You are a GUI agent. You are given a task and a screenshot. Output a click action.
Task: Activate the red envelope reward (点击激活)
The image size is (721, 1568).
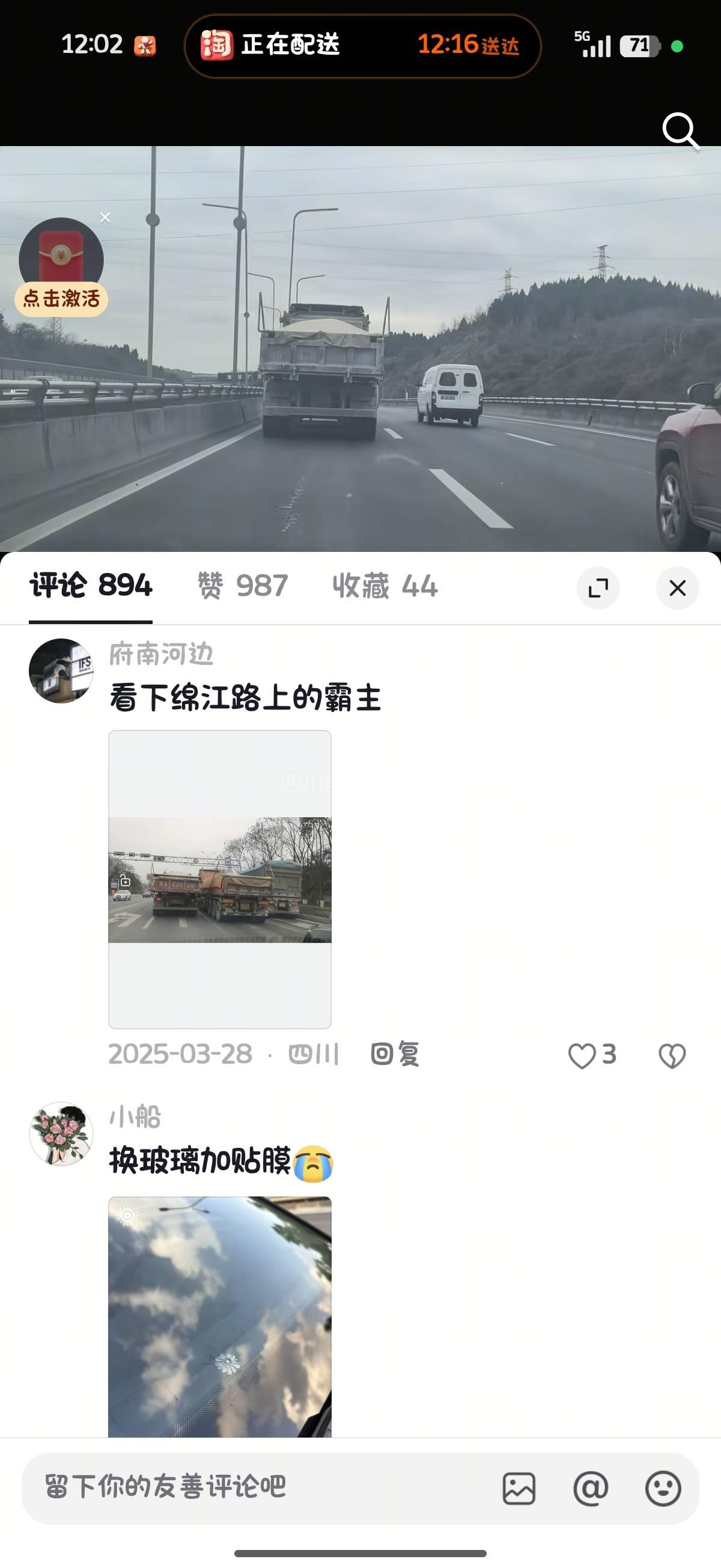click(x=61, y=298)
